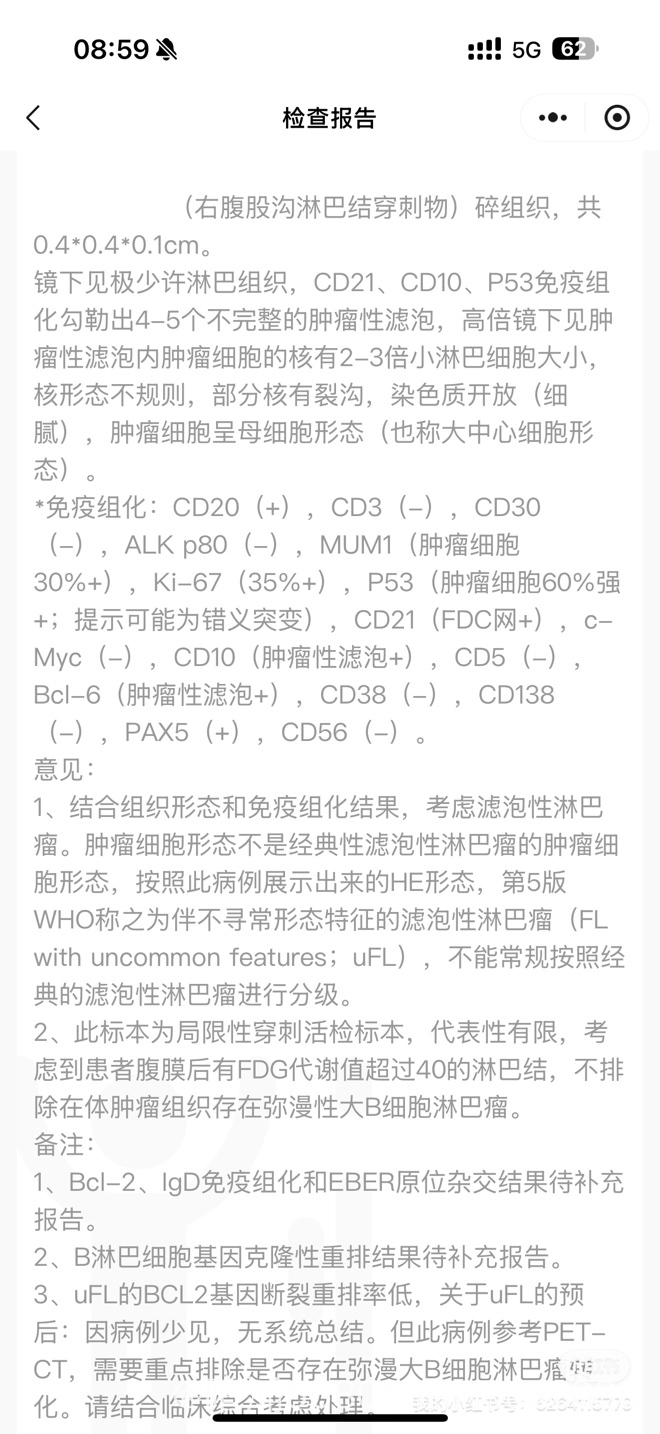Open the mini program more-options menu
The height and width of the screenshot is (1434, 660).
pos(553,118)
